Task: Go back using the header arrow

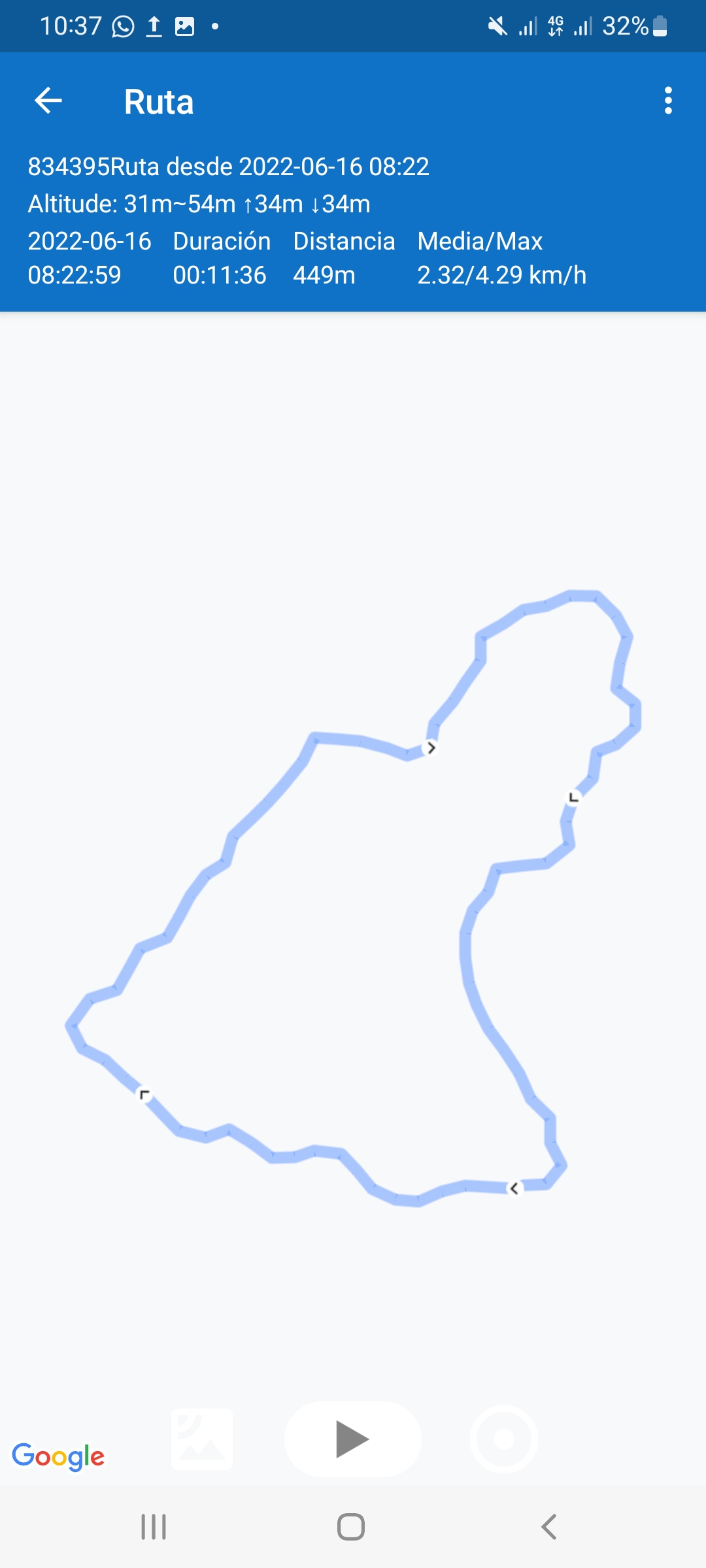Action: click(x=48, y=101)
